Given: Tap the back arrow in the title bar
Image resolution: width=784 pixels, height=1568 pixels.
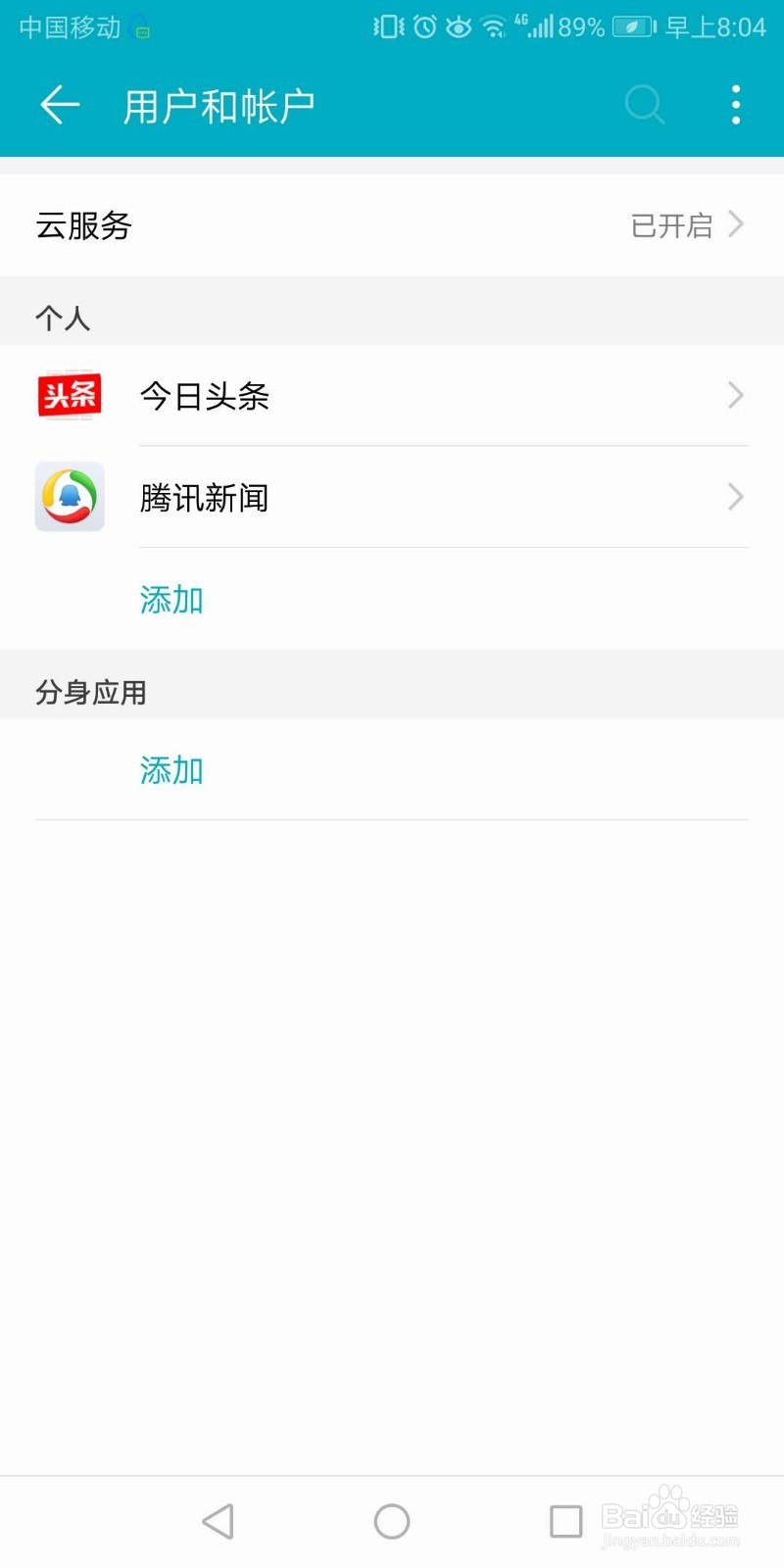Looking at the screenshot, I should (59, 104).
